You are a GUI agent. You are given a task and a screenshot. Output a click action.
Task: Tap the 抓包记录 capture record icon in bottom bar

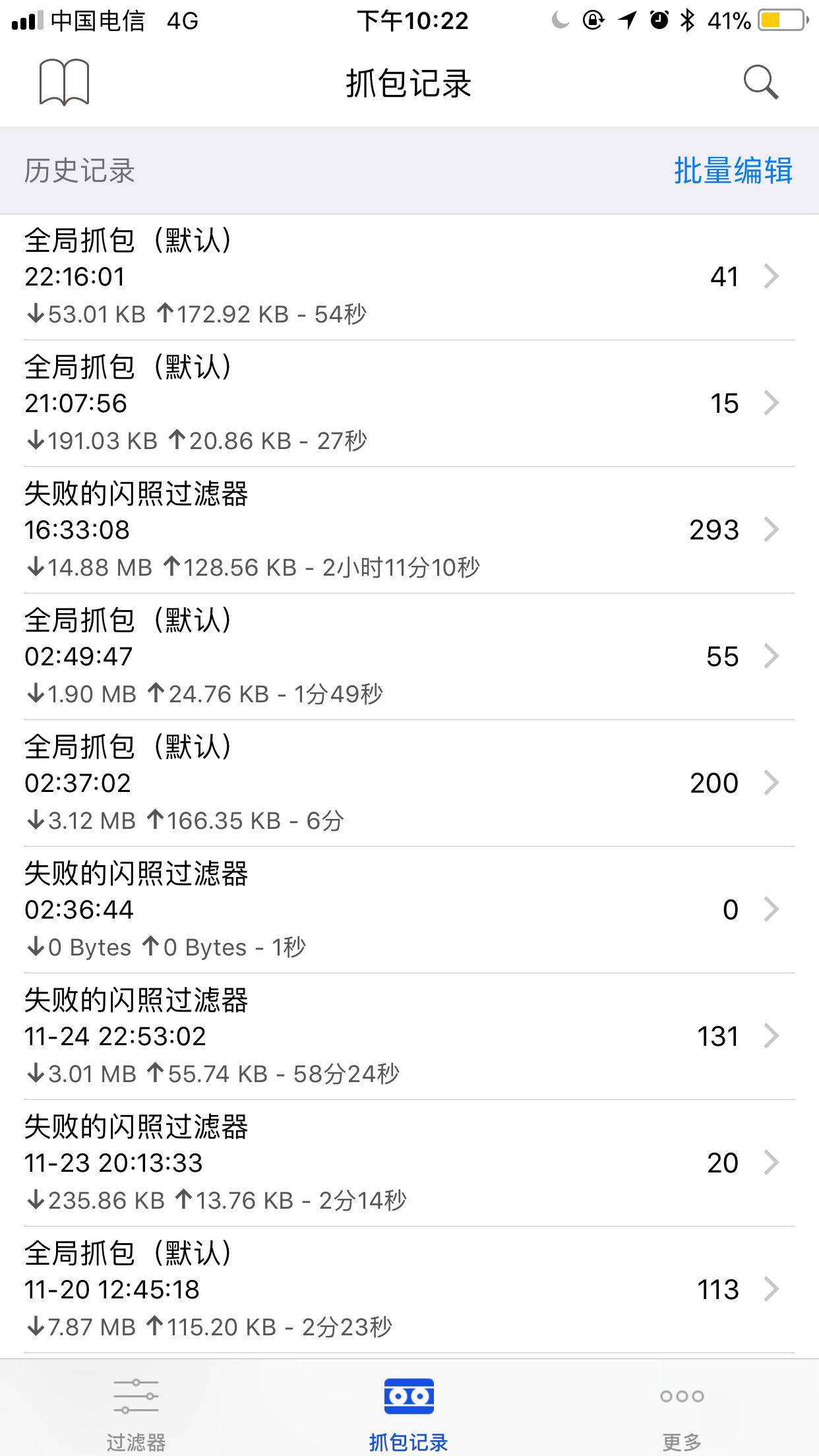(x=409, y=1397)
